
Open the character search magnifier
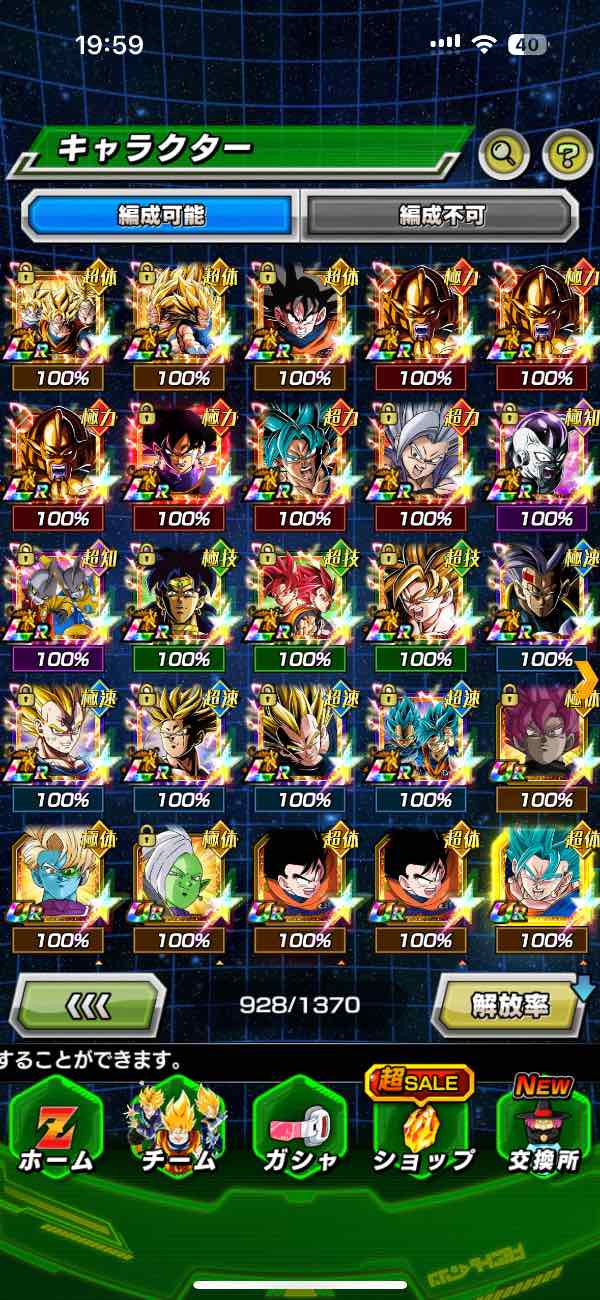coord(505,153)
